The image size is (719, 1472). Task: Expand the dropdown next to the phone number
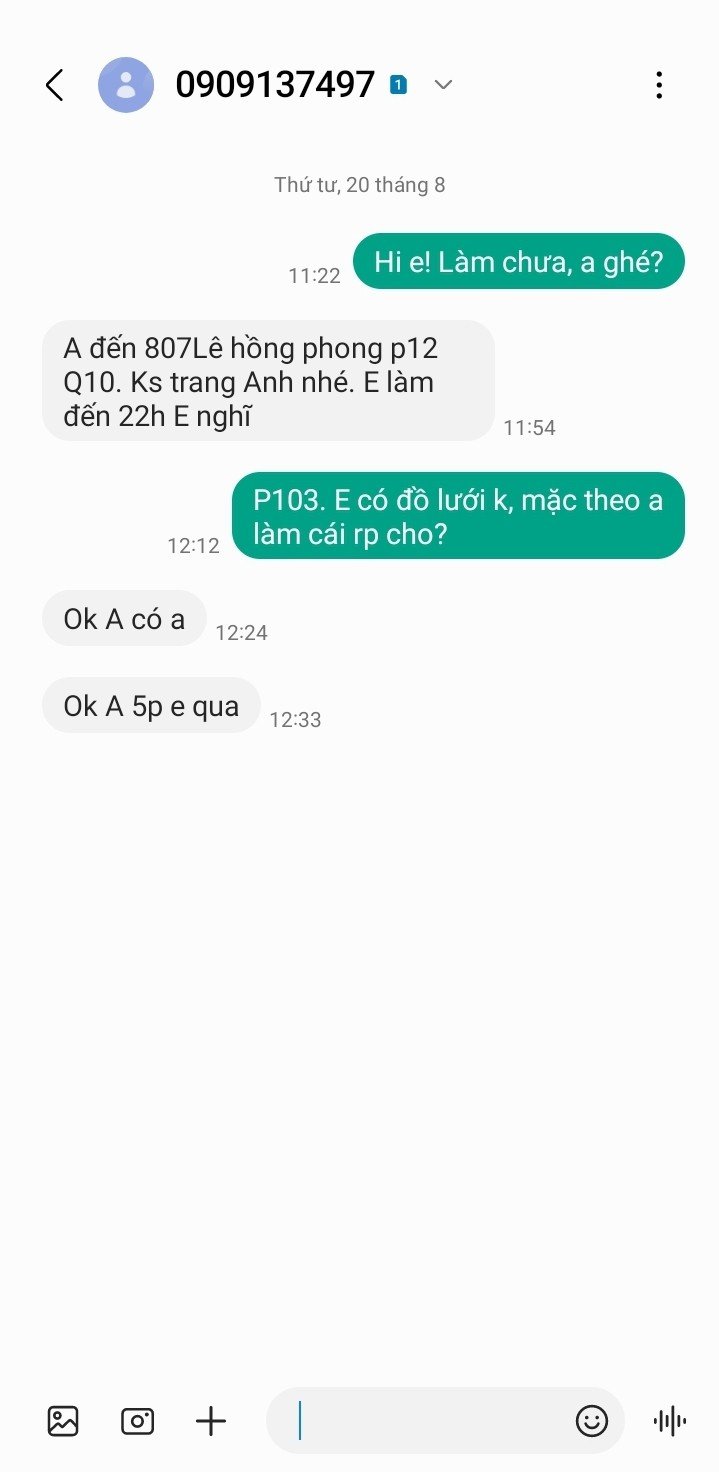point(443,85)
